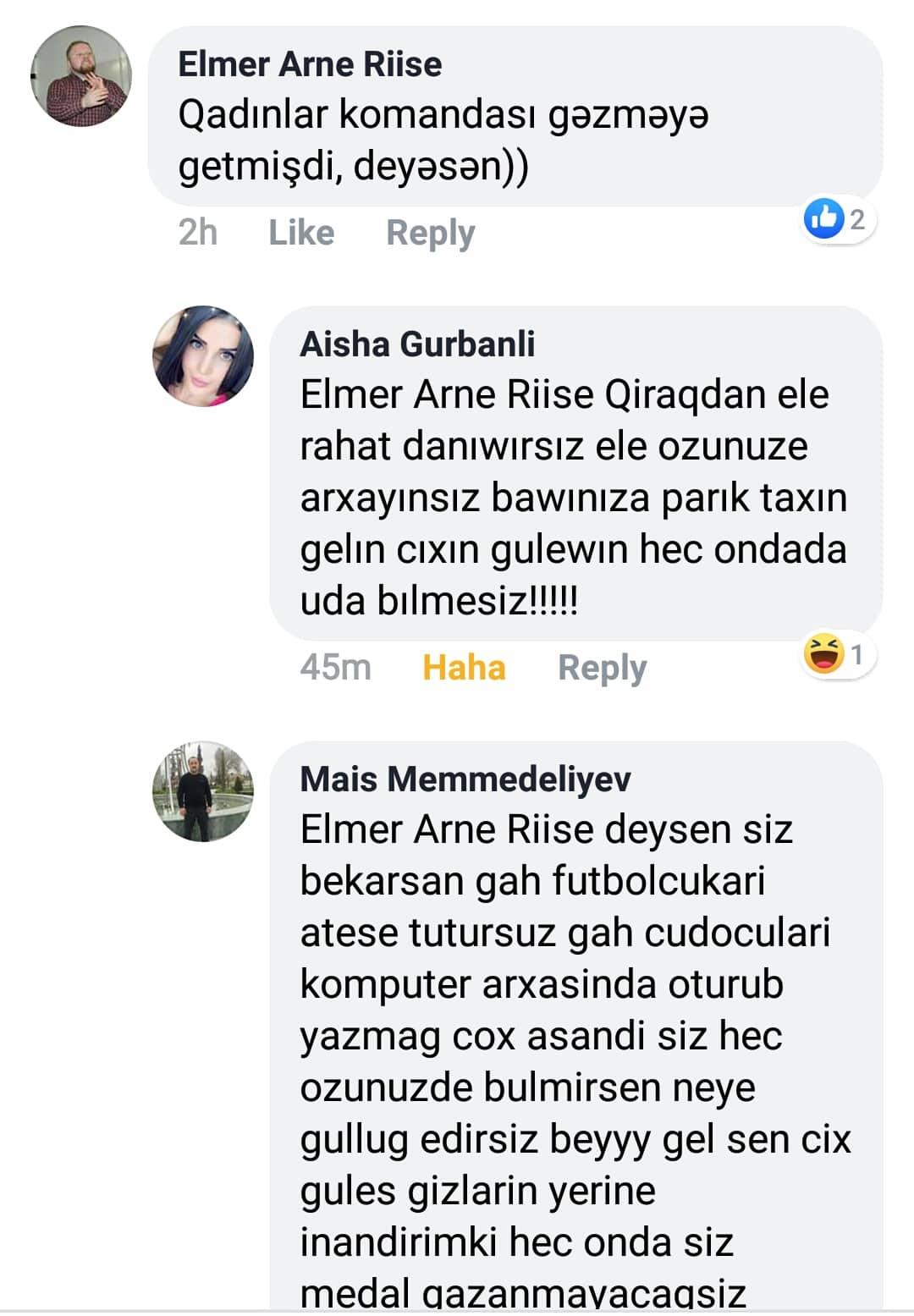Change the Haha reaction on Aisha's comment
Viewport: 914px width, 1316px height.
click(x=464, y=668)
